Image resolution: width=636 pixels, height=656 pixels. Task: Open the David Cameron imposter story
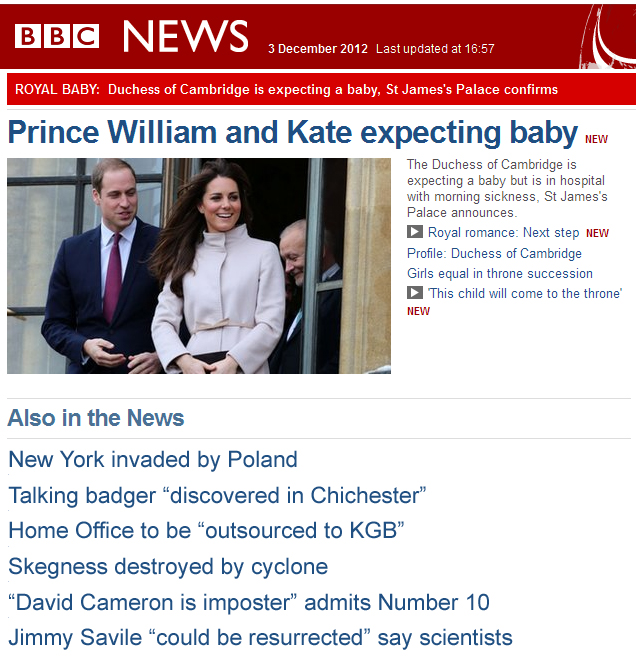248,602
